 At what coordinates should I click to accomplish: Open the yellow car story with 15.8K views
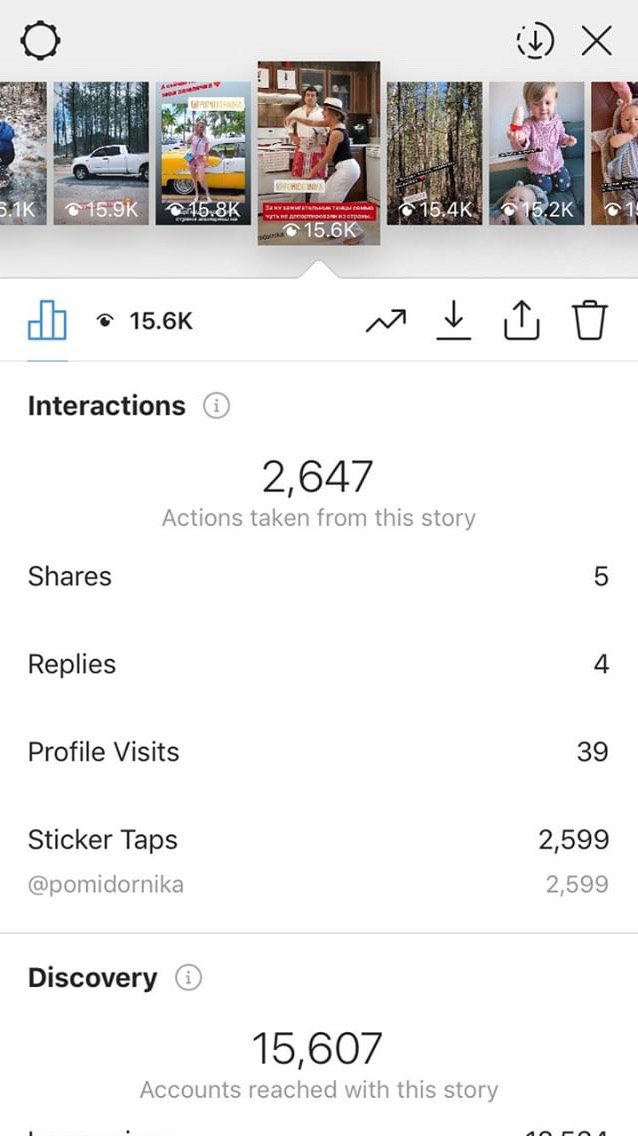(x=203, y=153)
